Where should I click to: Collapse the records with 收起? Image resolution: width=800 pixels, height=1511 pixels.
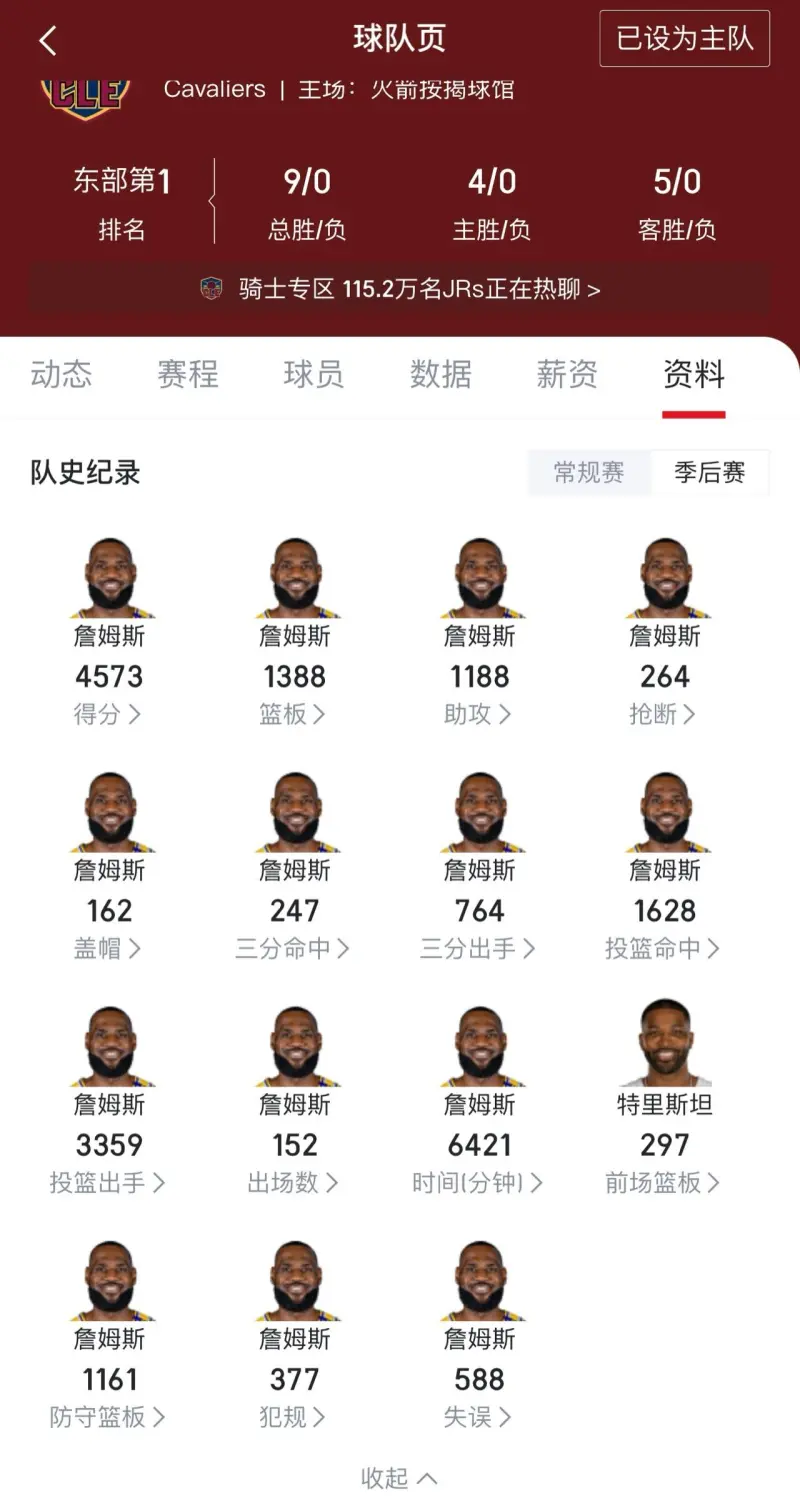399,1478
